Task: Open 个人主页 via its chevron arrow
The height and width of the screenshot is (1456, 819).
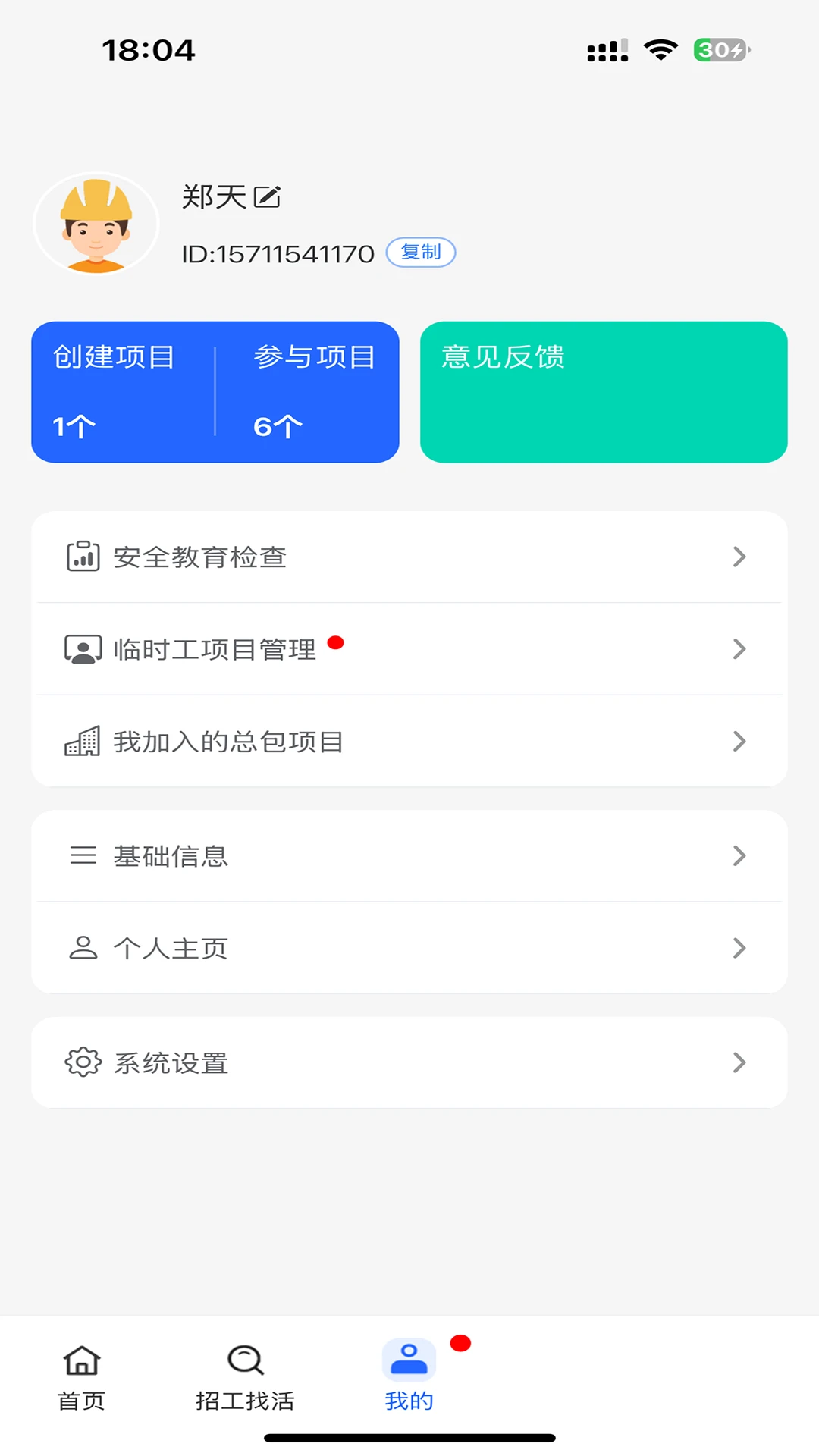Action: point(739,948)
